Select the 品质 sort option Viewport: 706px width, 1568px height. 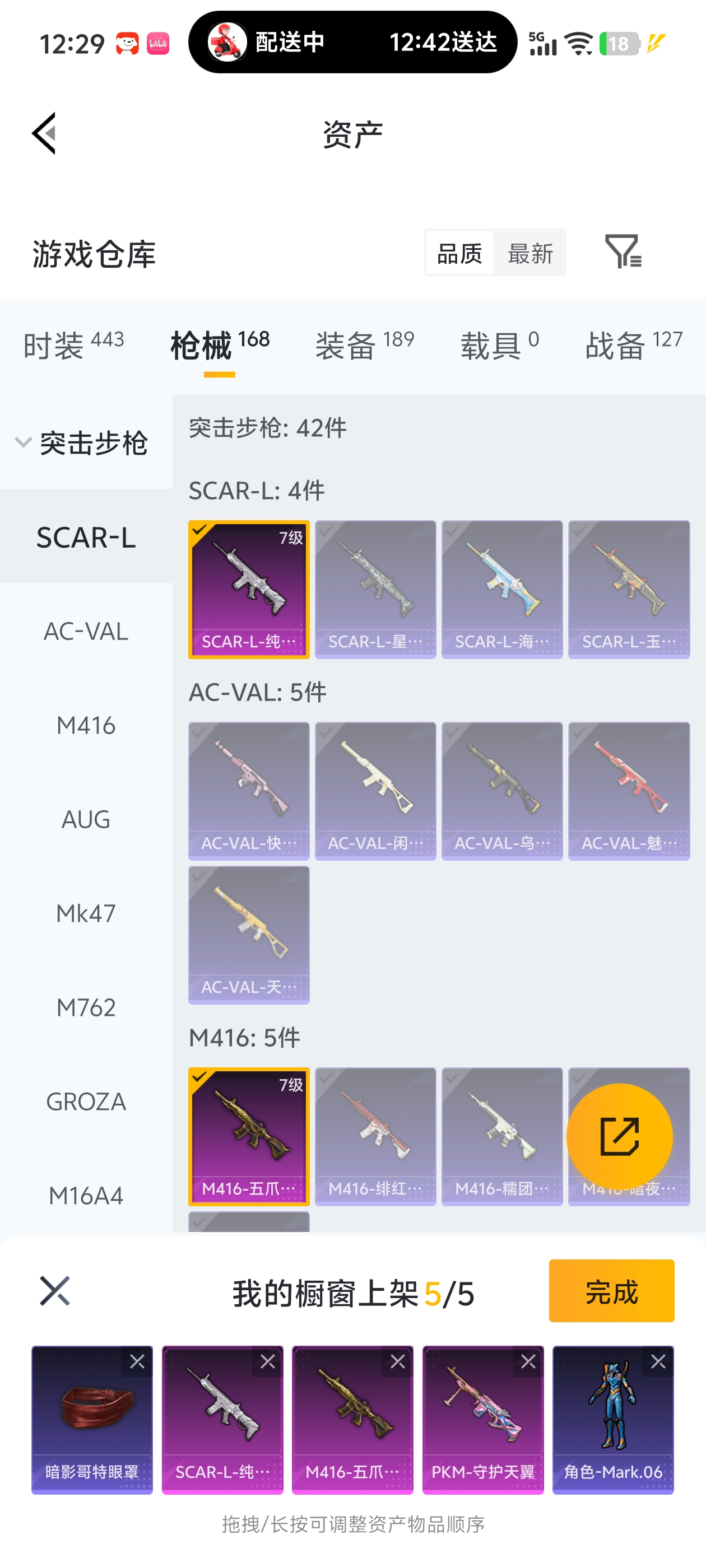(459, 253)
